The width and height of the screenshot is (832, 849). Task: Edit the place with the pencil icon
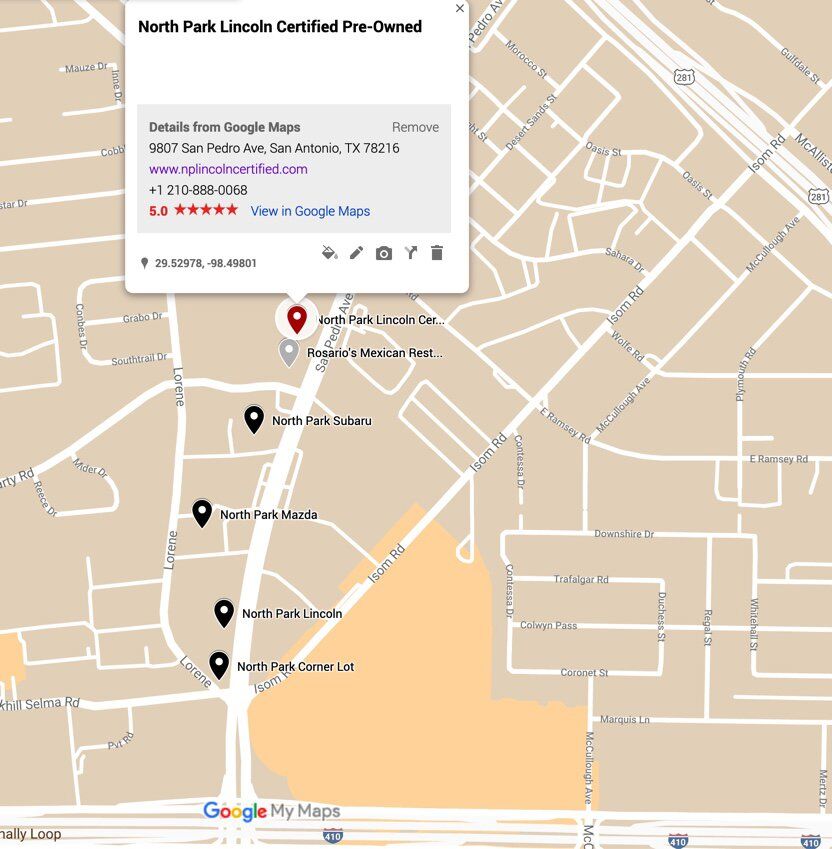tap(356, 253)
